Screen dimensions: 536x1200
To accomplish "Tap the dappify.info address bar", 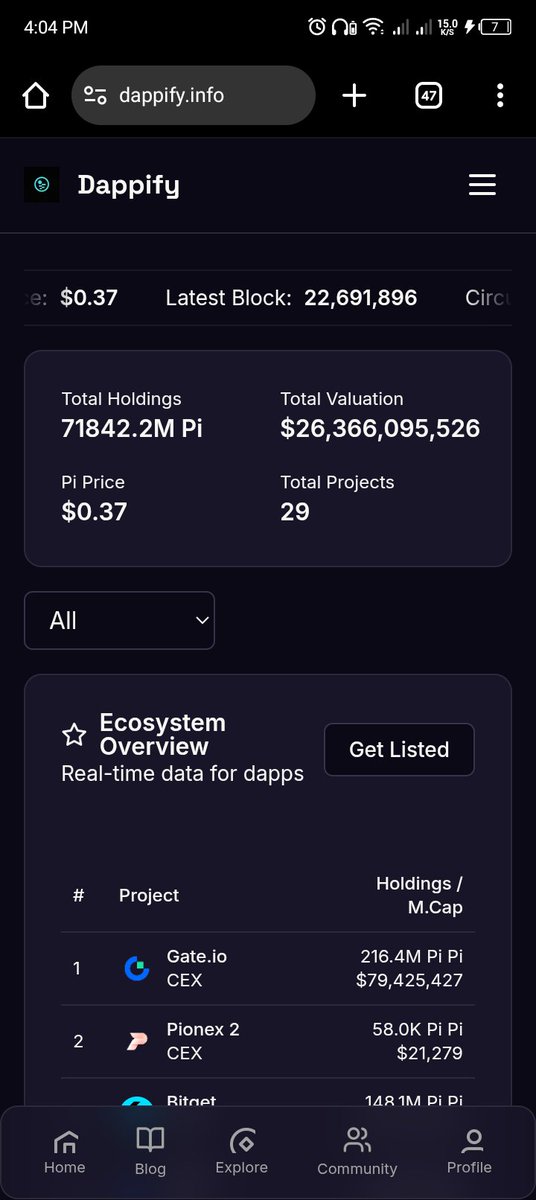I will [193, 96].
